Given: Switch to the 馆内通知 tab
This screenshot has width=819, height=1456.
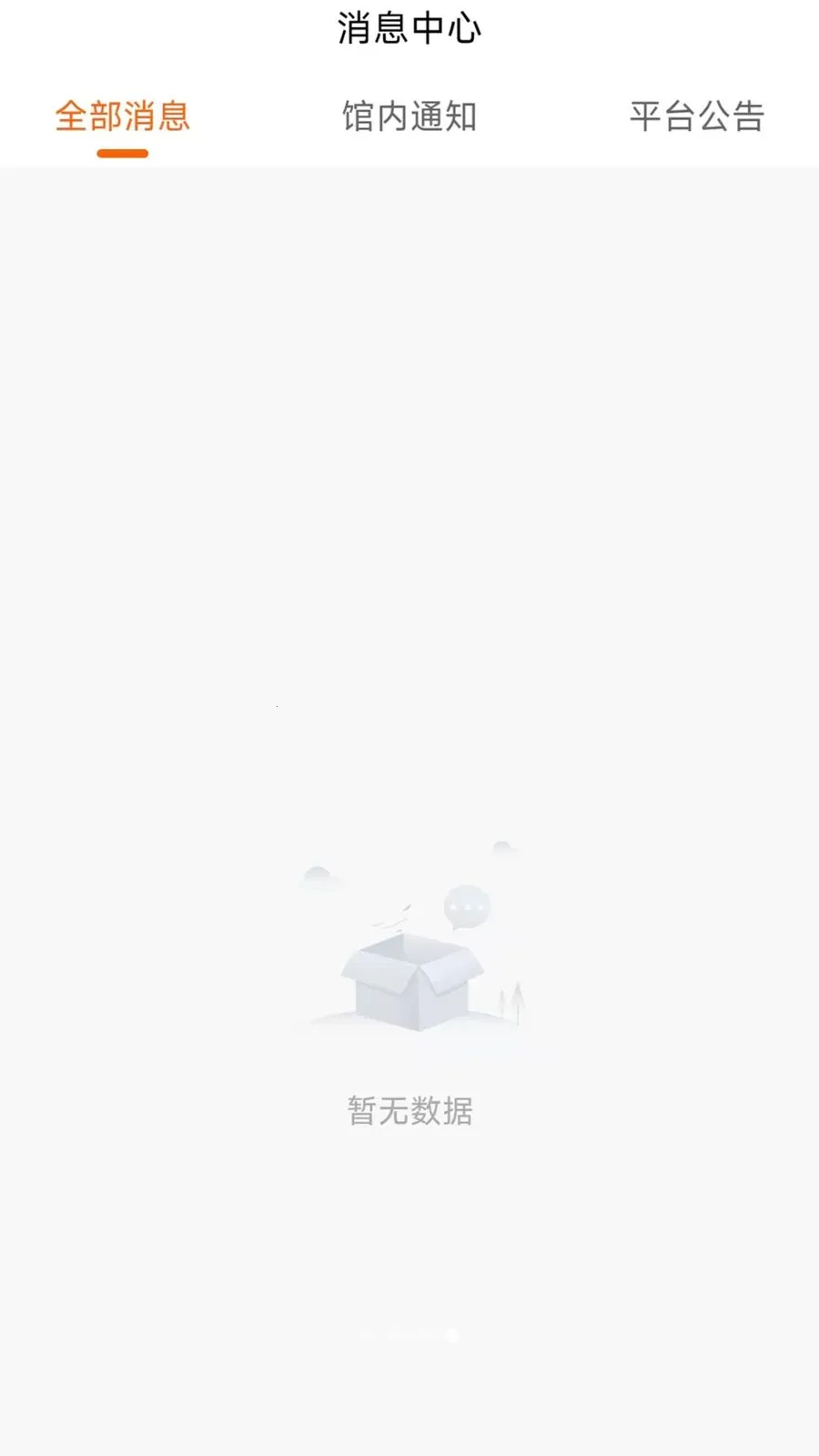Looking at the screenshot, I should [408, 116].
